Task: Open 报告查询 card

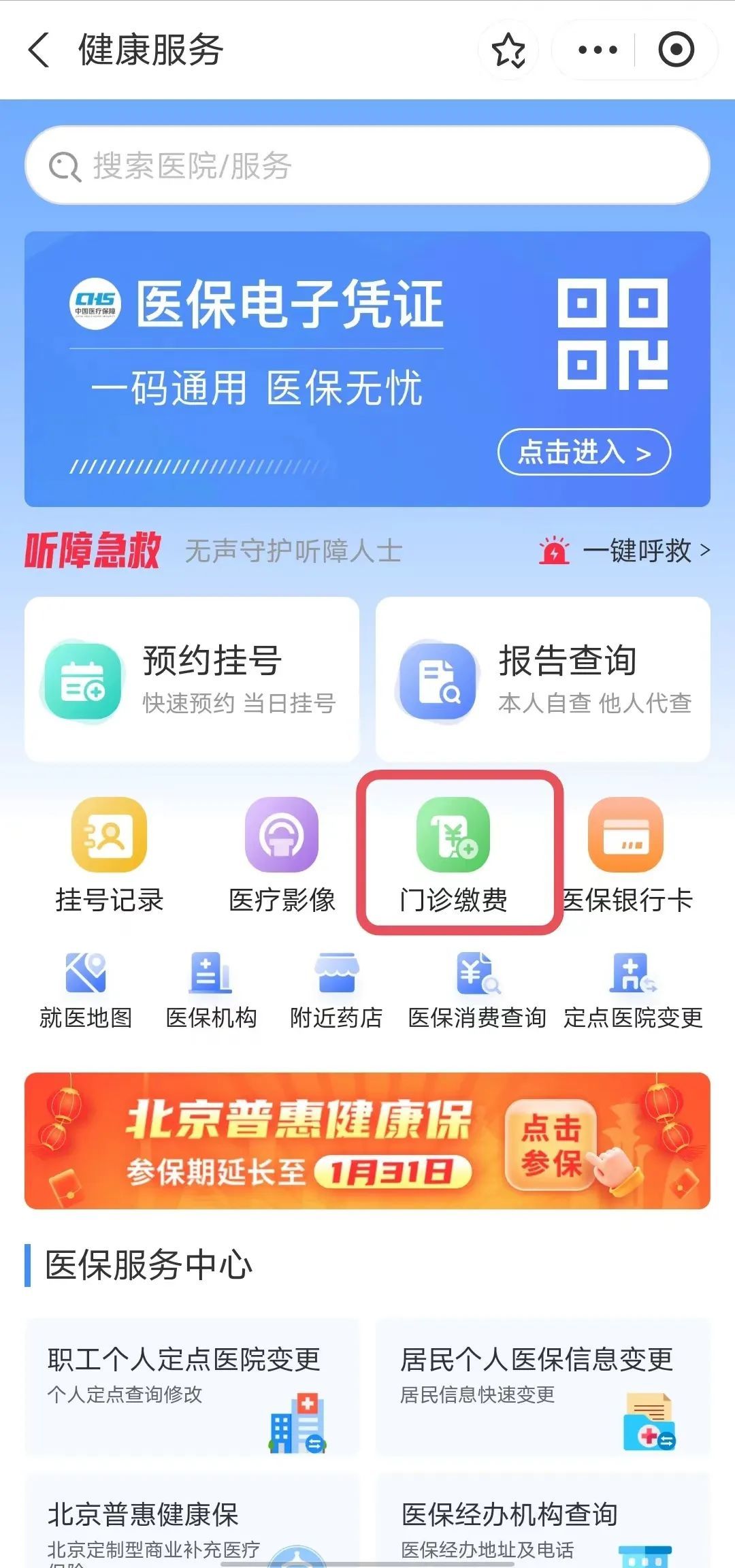Action: point(542,679)
